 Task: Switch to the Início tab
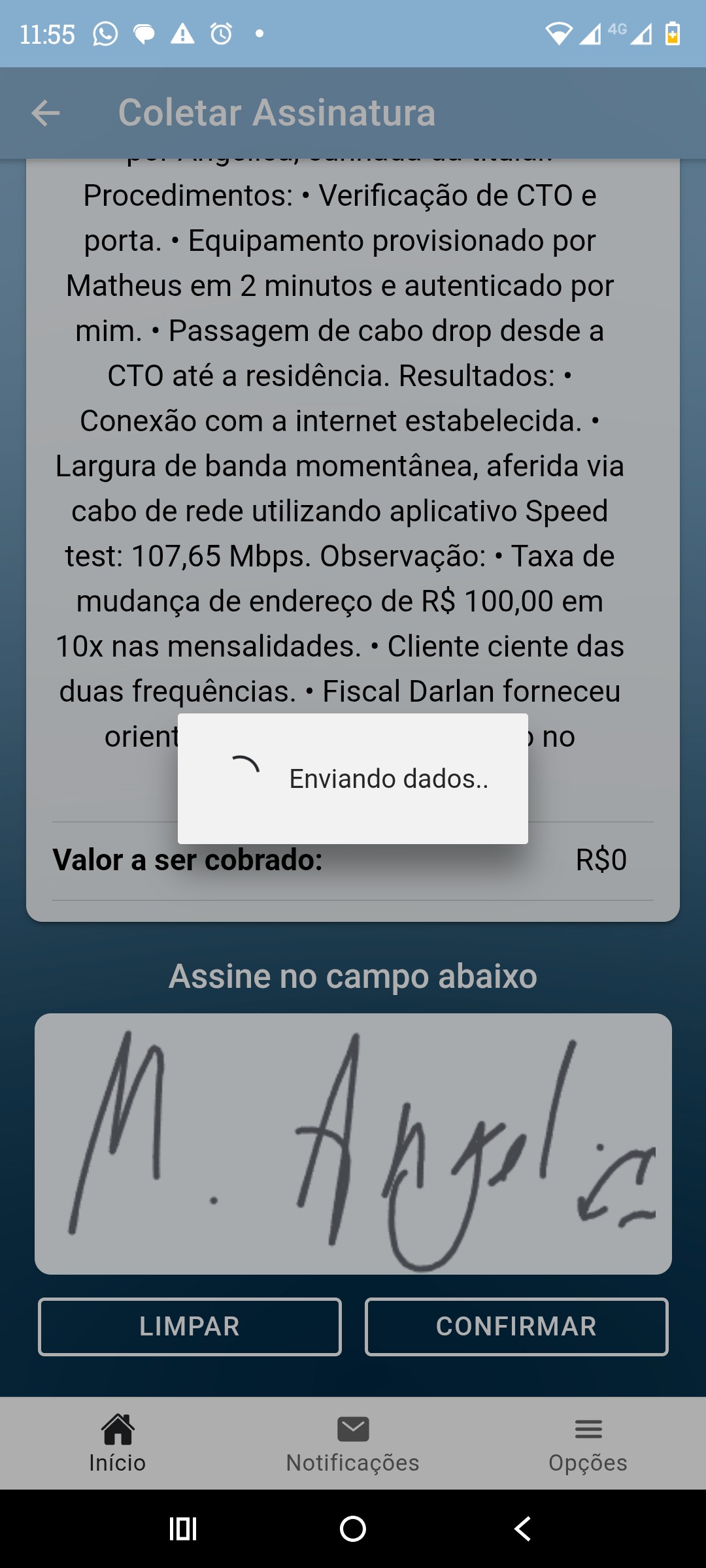click(x=118, y=1444)
